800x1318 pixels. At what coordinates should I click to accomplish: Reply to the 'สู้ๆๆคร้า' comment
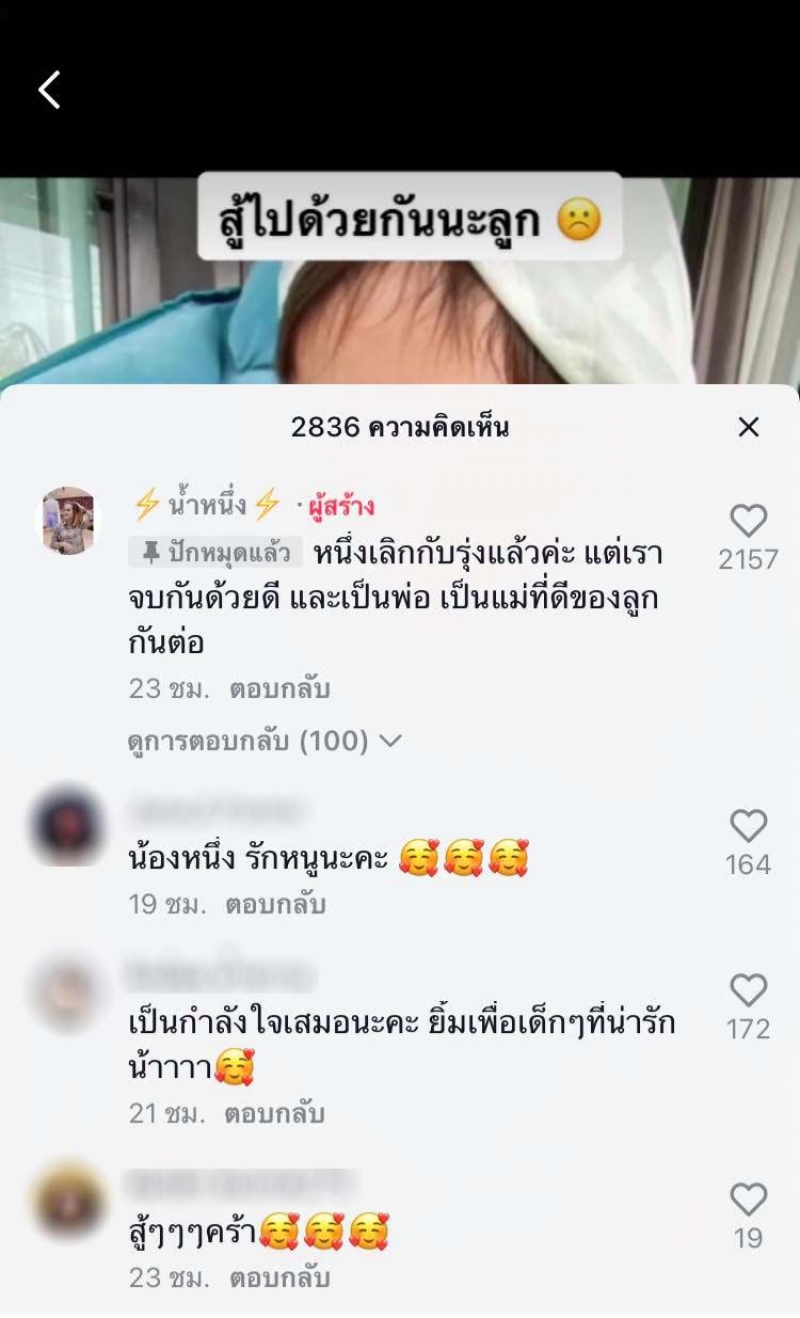coord(279,1278)
